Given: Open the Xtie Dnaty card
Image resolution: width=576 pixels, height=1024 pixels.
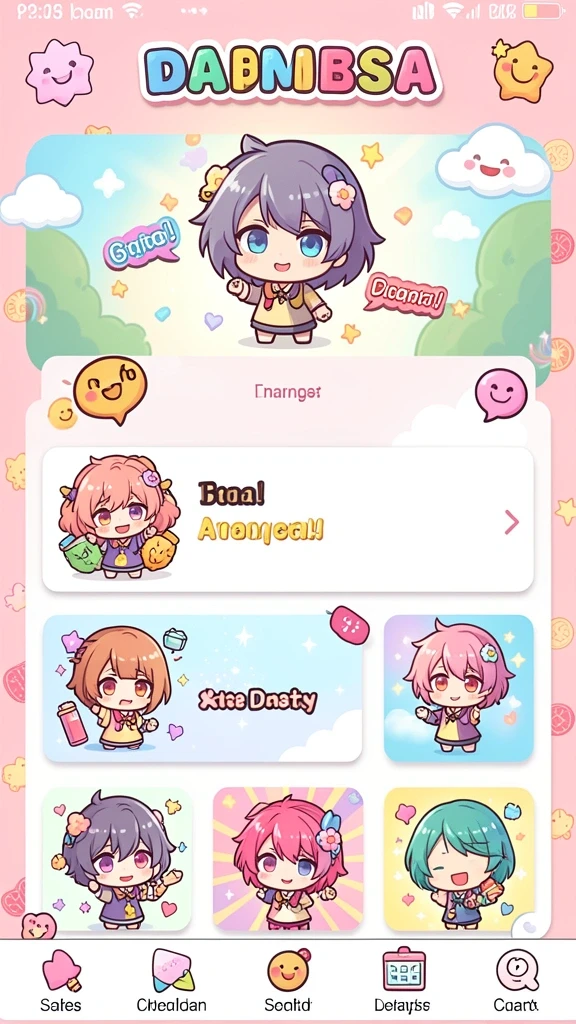Looking at the screenshot, I should [x=202, y=688].
